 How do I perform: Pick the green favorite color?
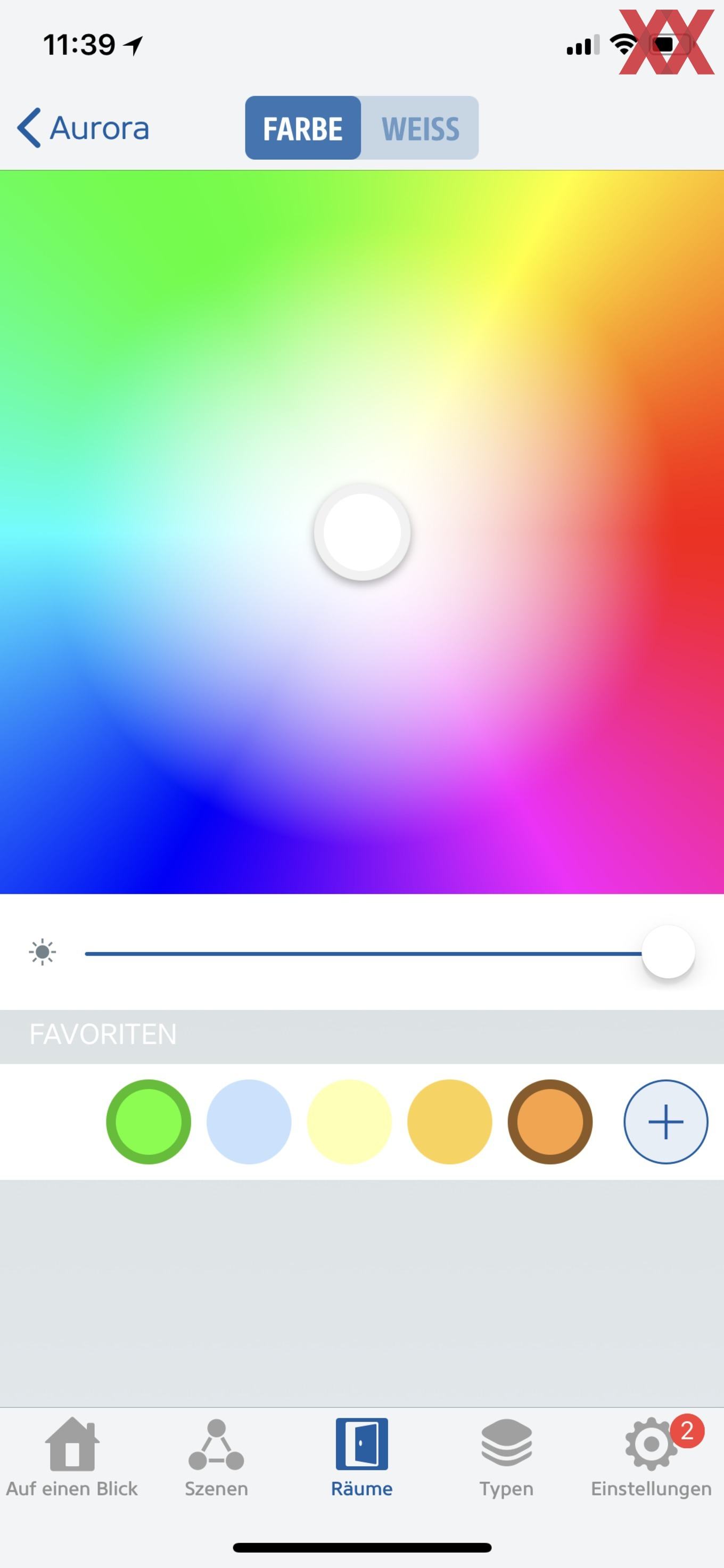[149, 1121]
